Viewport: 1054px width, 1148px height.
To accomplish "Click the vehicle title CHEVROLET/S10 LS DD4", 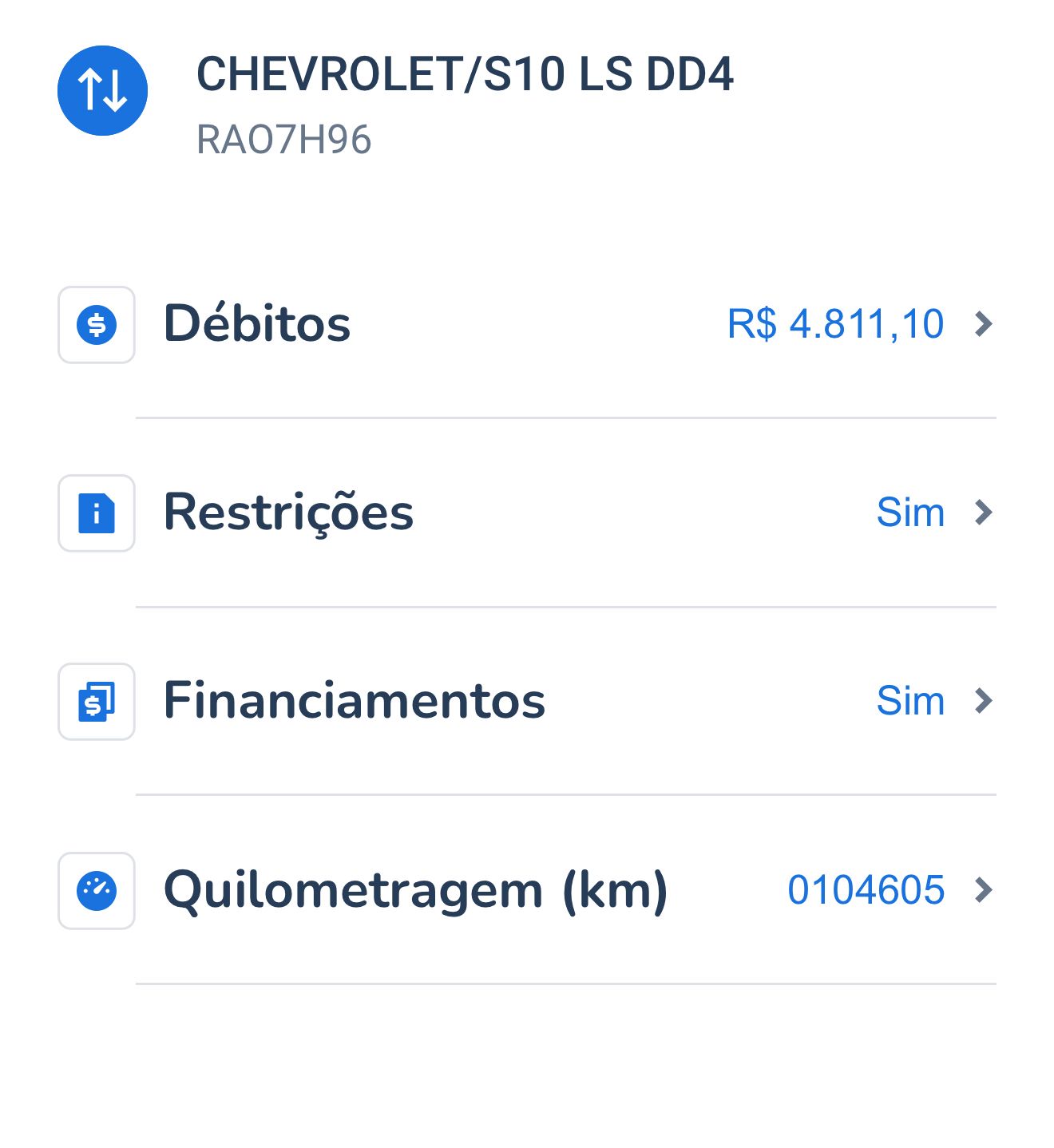I will 466,77.
